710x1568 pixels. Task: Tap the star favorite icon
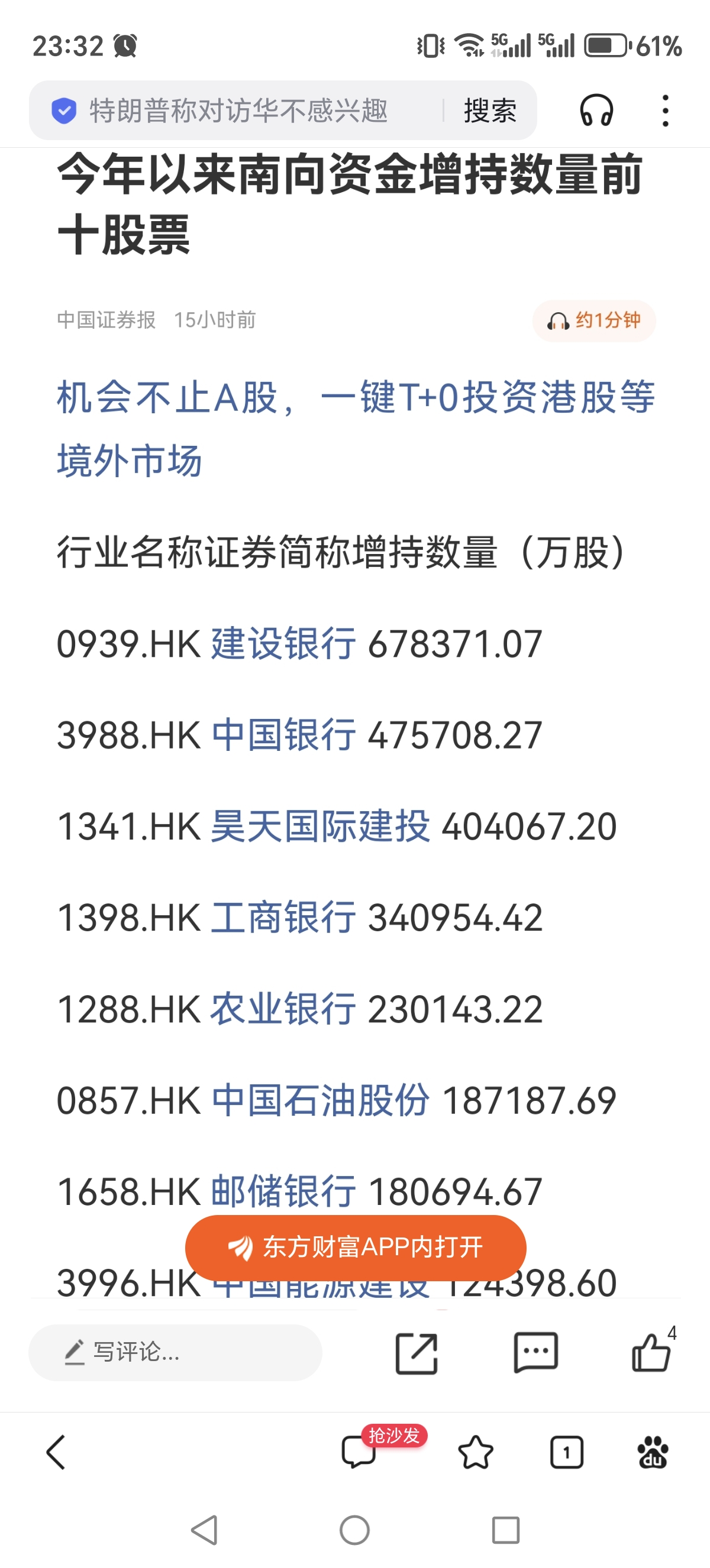(475, 1452)
